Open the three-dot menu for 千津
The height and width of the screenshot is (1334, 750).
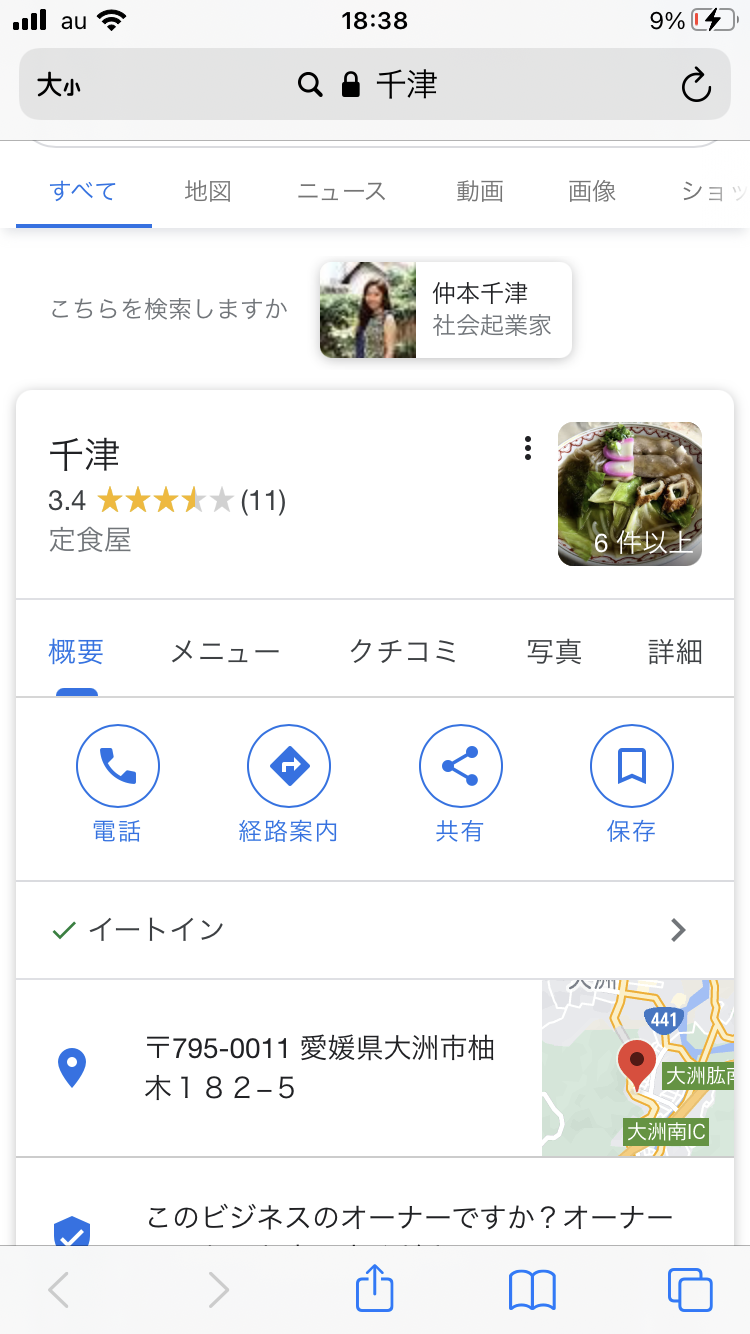point(528,448)
